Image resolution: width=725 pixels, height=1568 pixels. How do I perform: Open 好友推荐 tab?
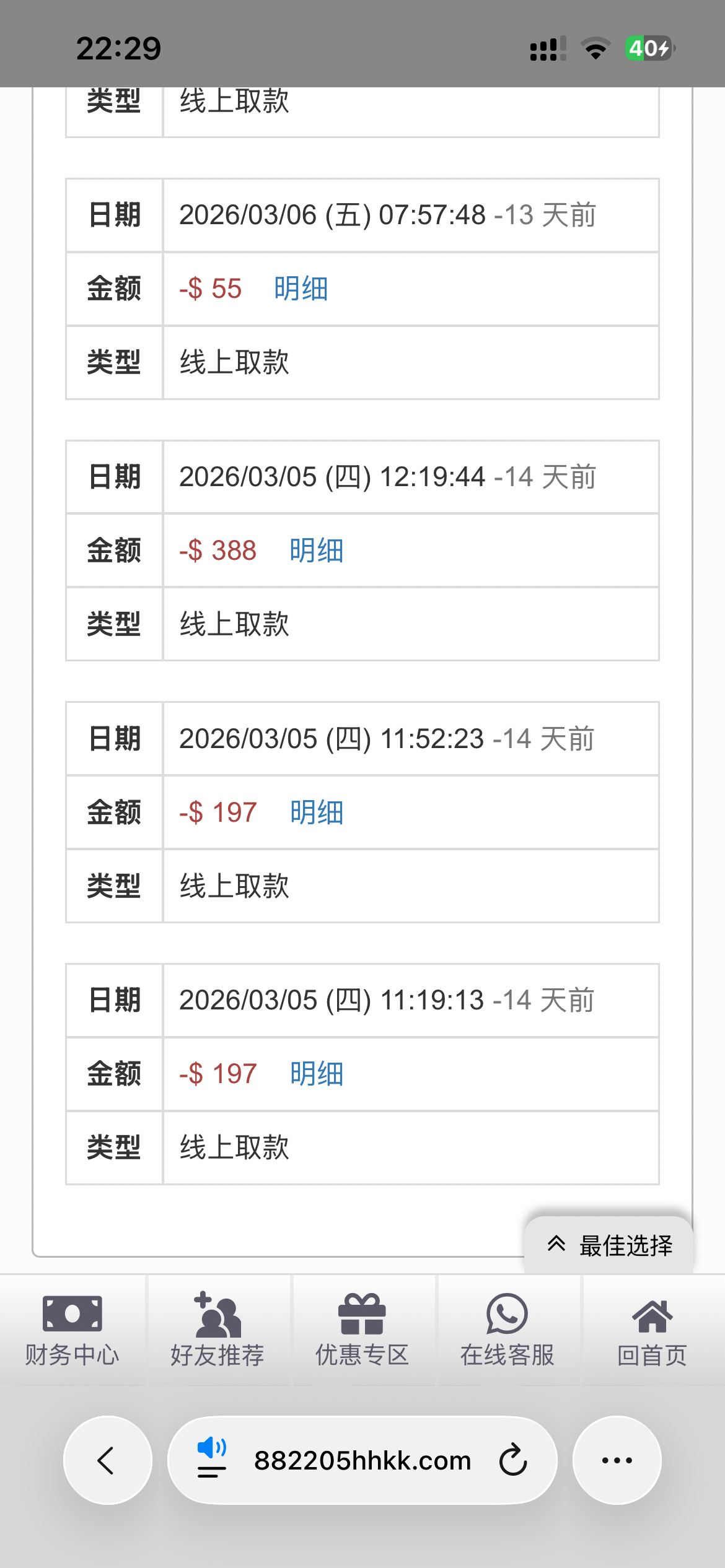click(217, 1330)
